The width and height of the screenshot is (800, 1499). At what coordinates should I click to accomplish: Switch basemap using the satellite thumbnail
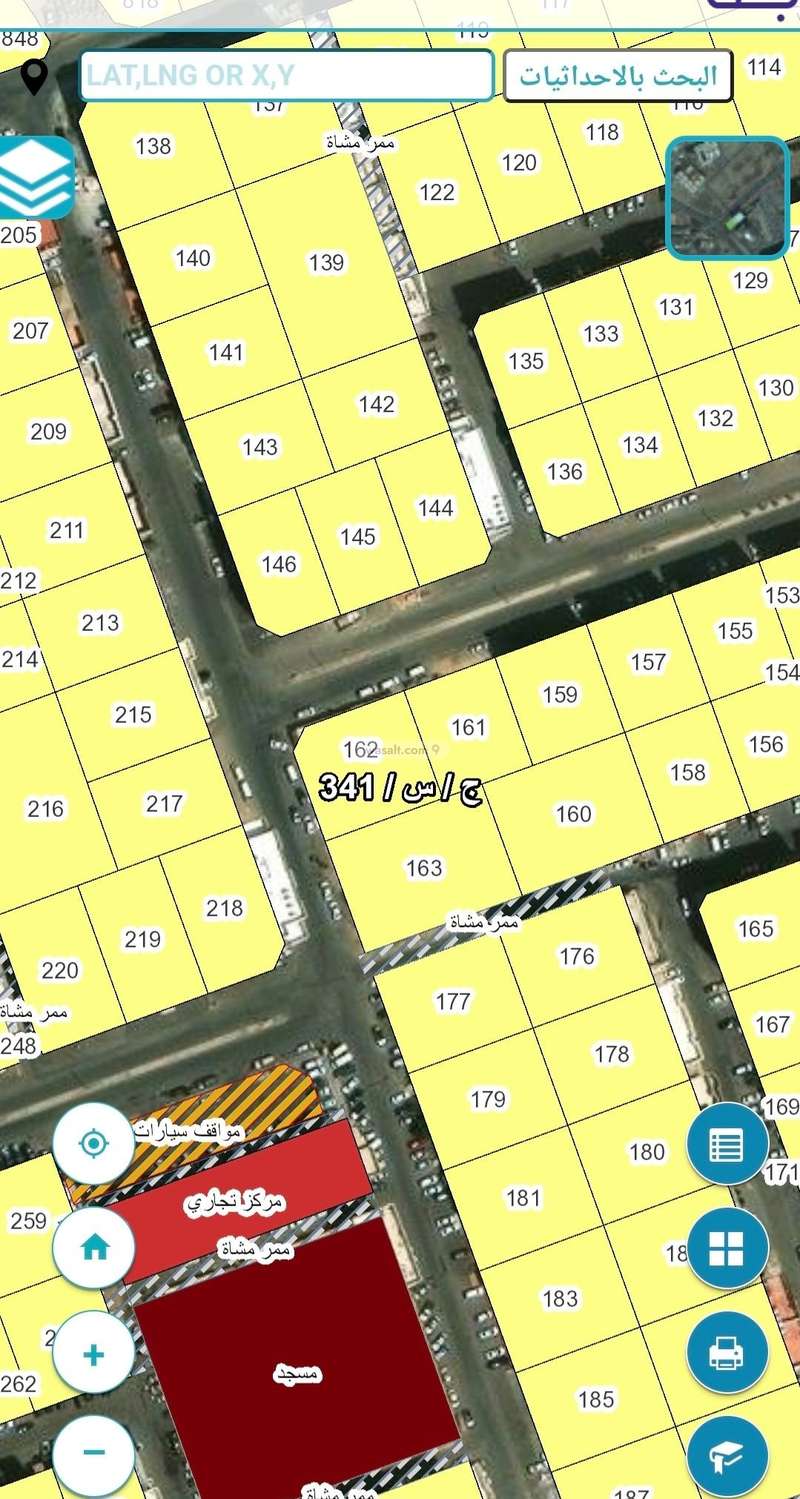[x=728, y=198]
